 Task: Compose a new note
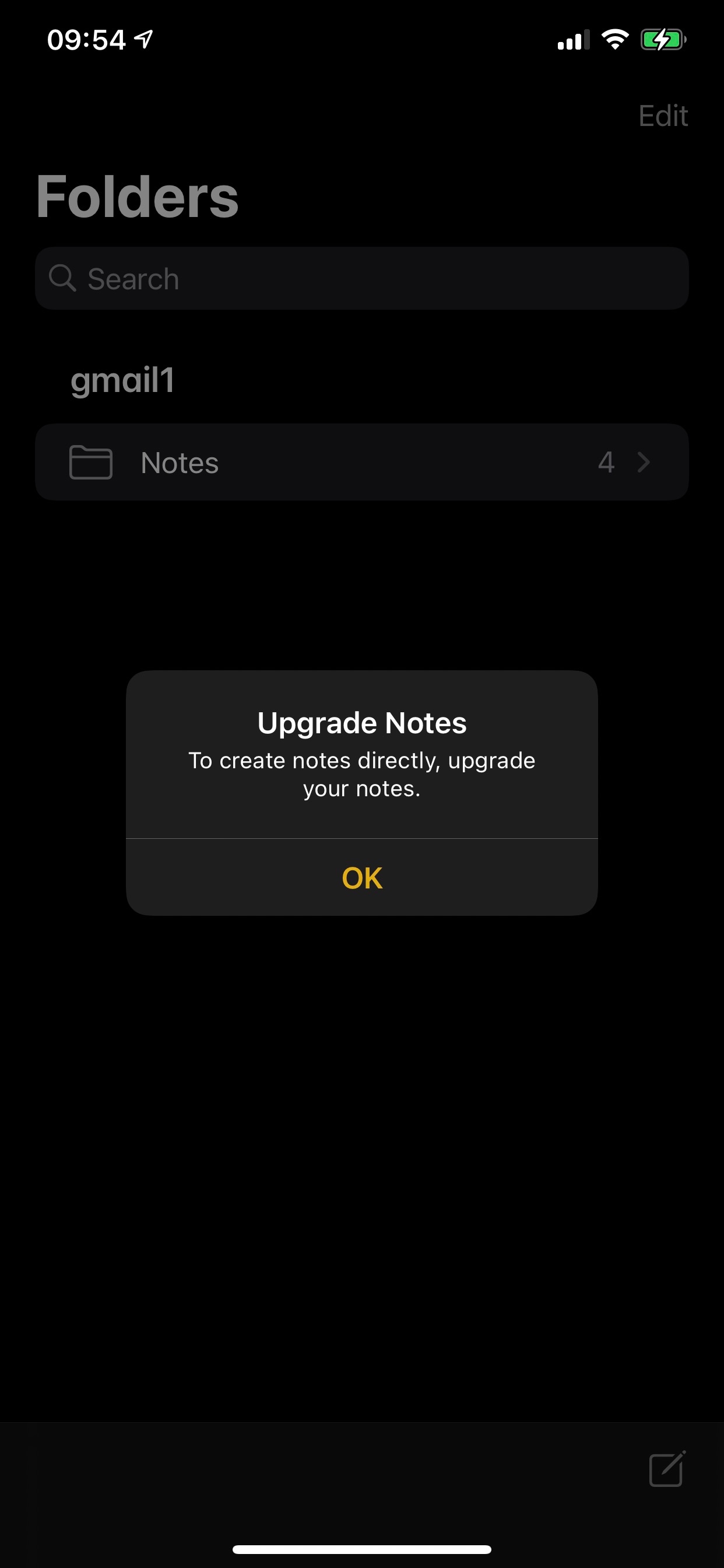667,1468
